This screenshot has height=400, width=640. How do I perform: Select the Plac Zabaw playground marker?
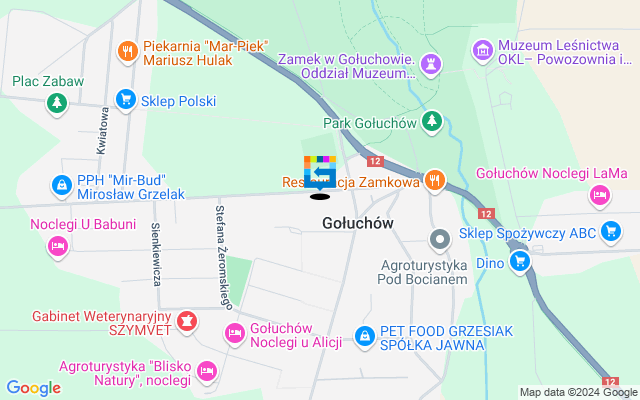click(58, 101)
